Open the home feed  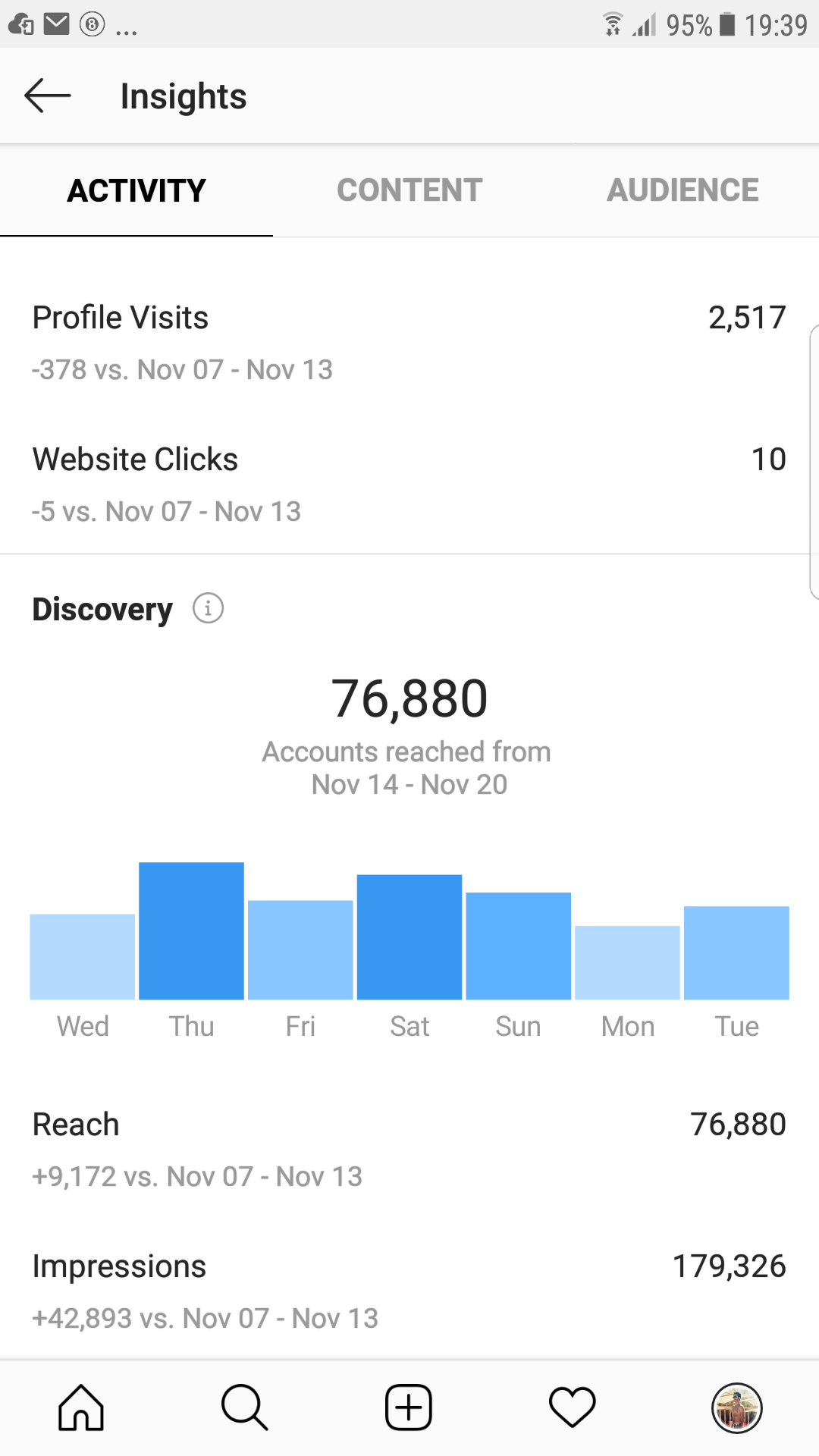[x=81, y=1407]
